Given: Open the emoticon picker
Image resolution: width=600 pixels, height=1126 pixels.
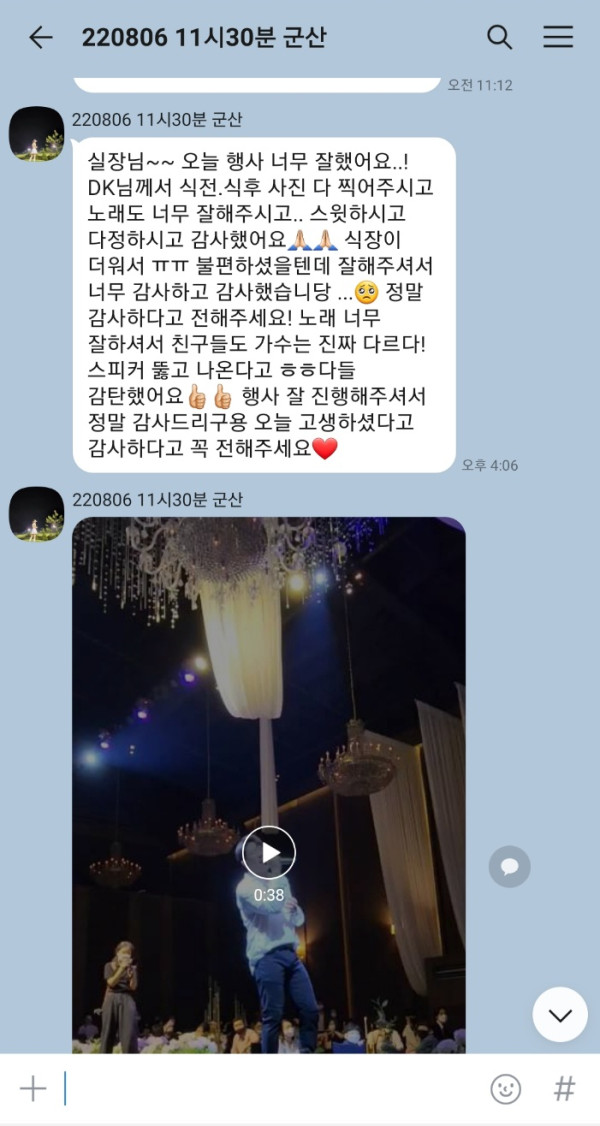Looking at the screenshot, I should click(505, 1088).
